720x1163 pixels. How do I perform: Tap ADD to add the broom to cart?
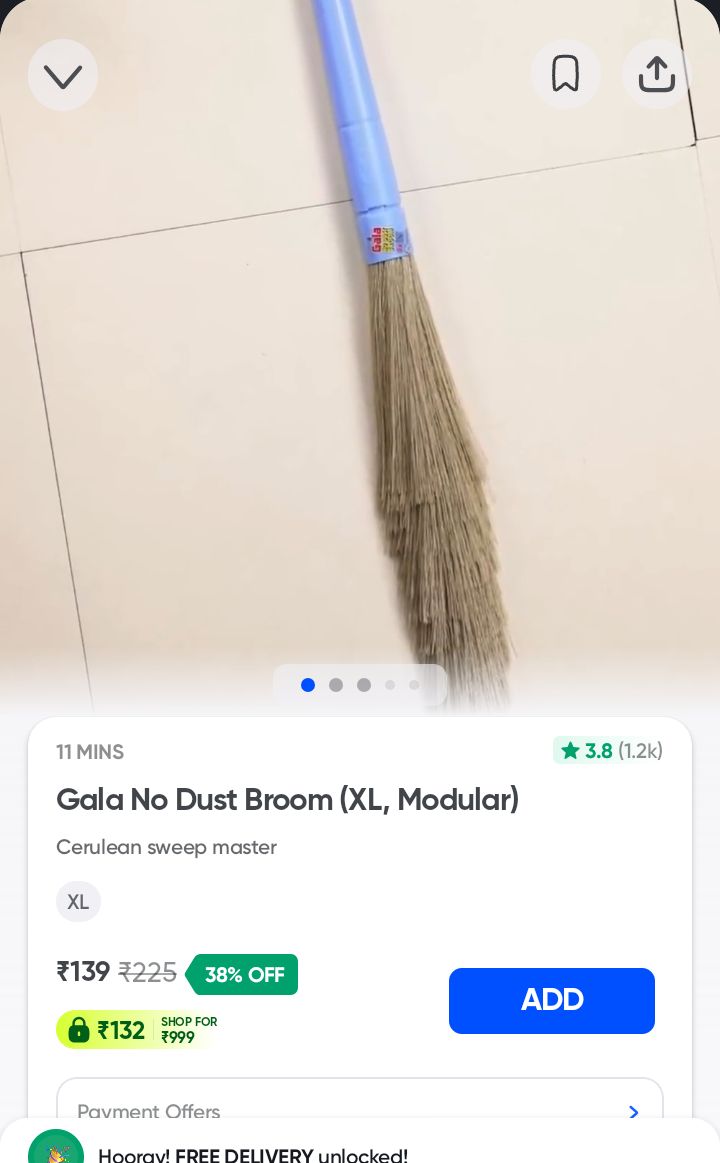point(552,1000)
